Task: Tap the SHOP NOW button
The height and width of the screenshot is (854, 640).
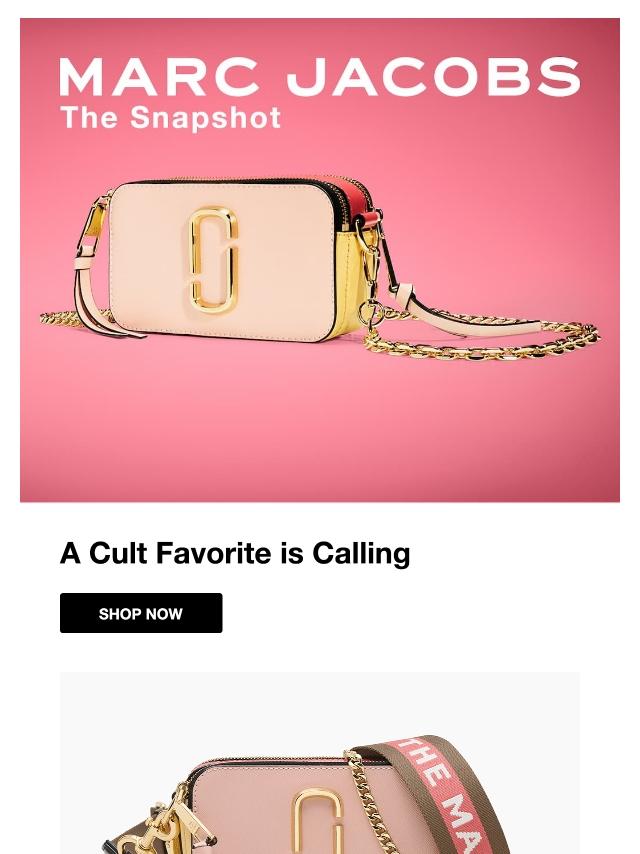Action: click(x=141, y=613)
